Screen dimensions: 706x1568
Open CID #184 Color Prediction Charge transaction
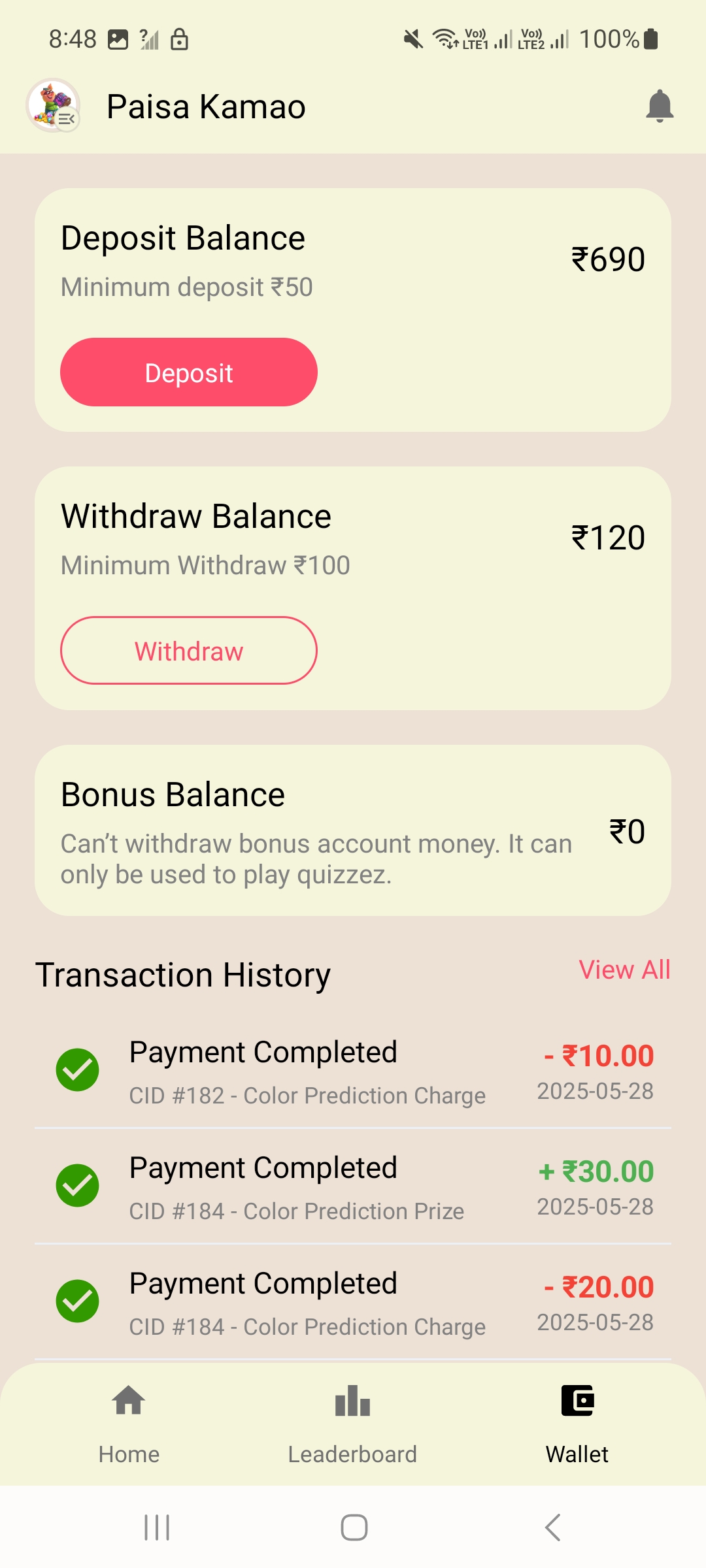[353, 1303]
